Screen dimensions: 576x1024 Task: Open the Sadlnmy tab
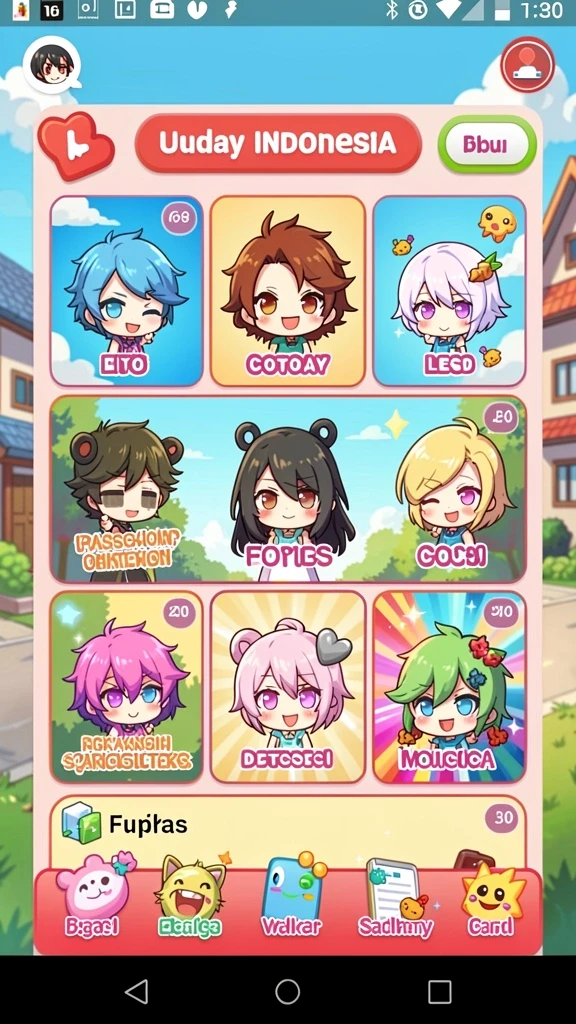click(395, 900)
